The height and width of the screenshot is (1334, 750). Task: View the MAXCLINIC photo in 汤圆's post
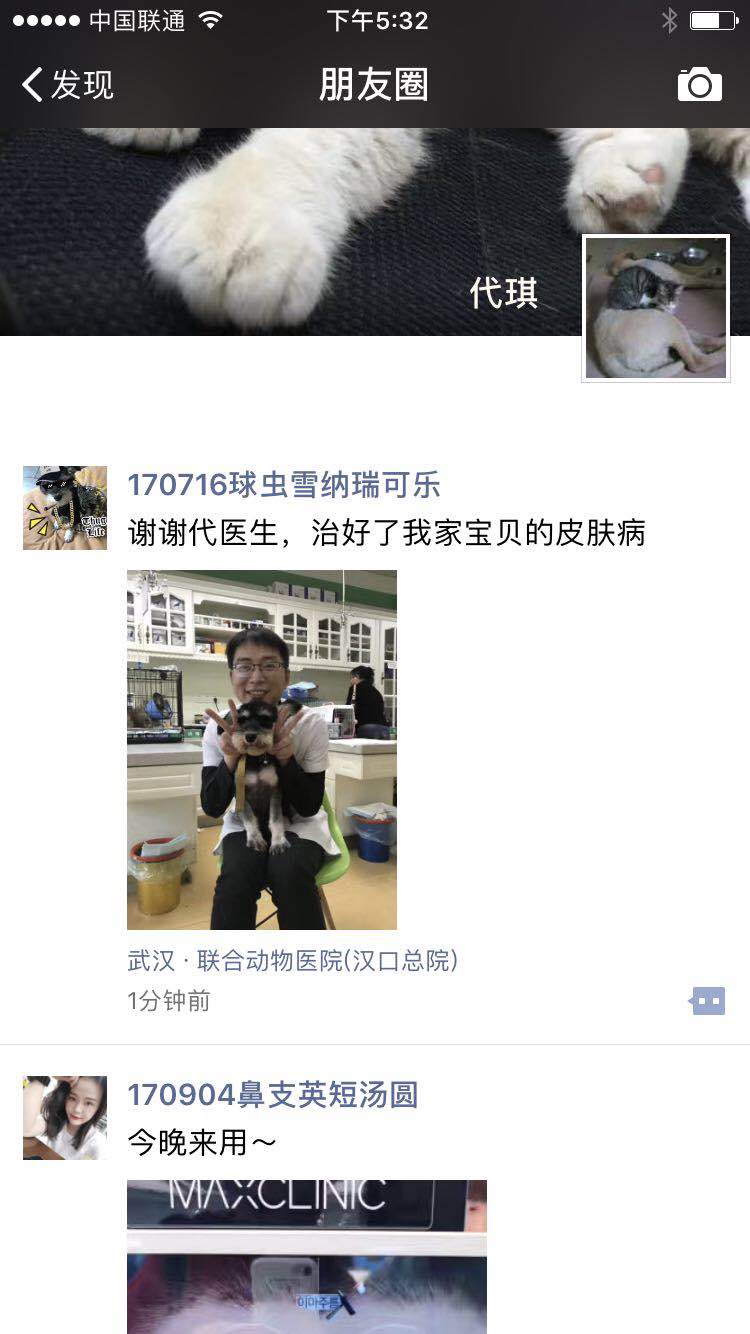(x=306, y=1256)
